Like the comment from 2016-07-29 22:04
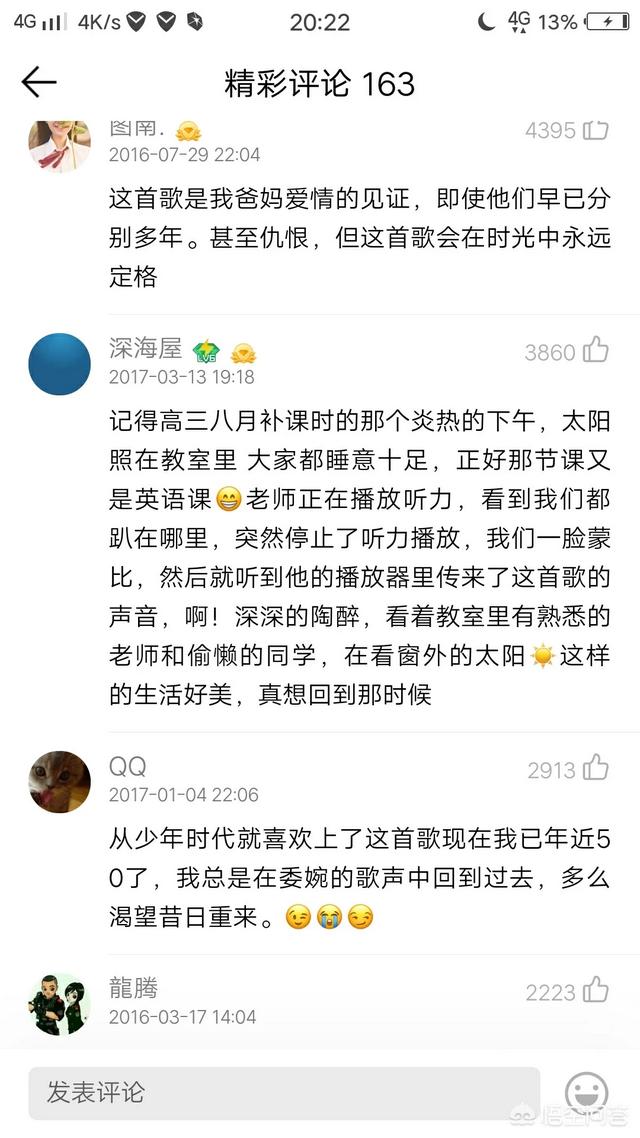This screenshot has height=1138, width=640. [x=596, y=130]
